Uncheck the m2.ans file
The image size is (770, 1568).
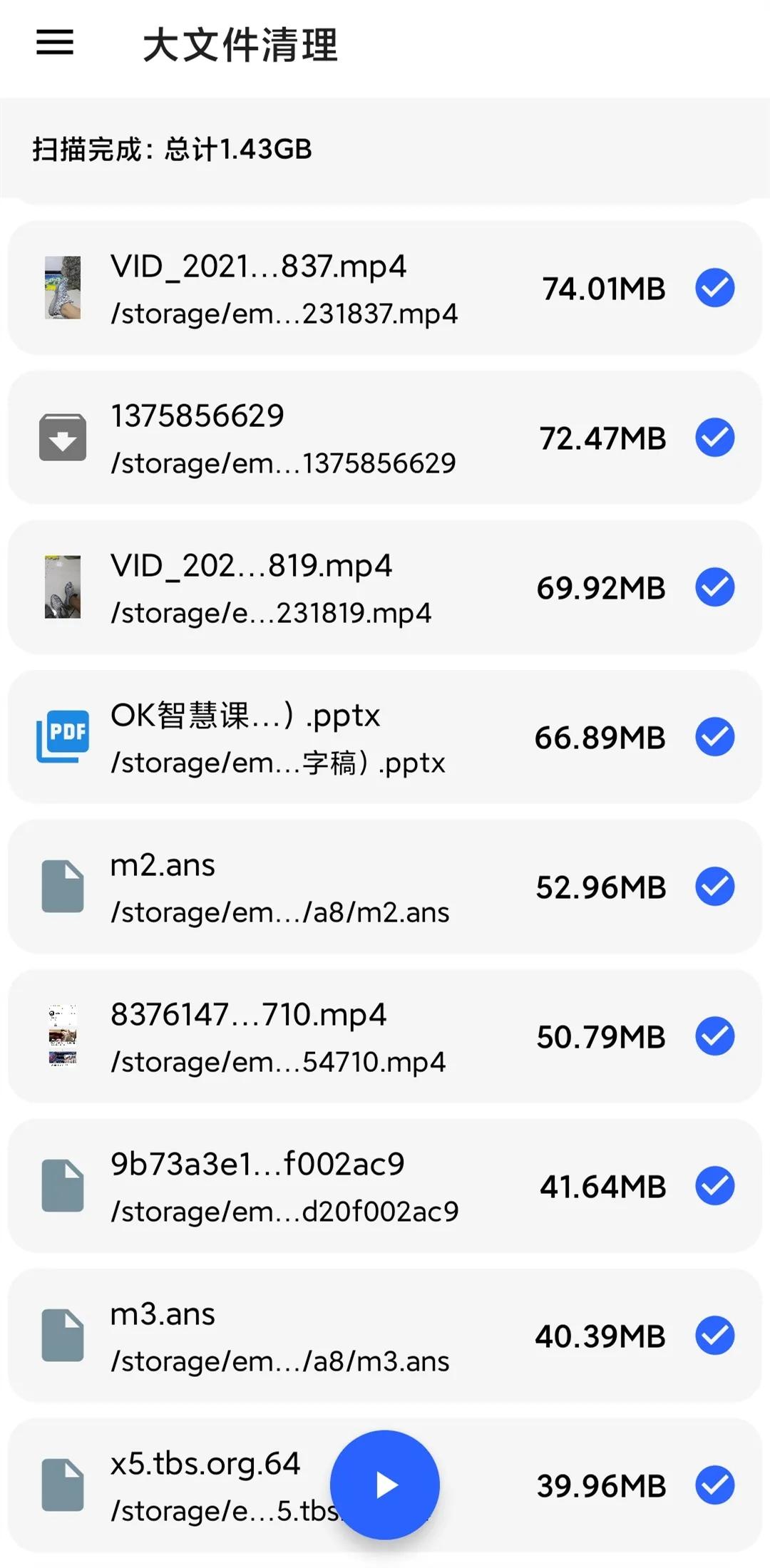(714, 887)
